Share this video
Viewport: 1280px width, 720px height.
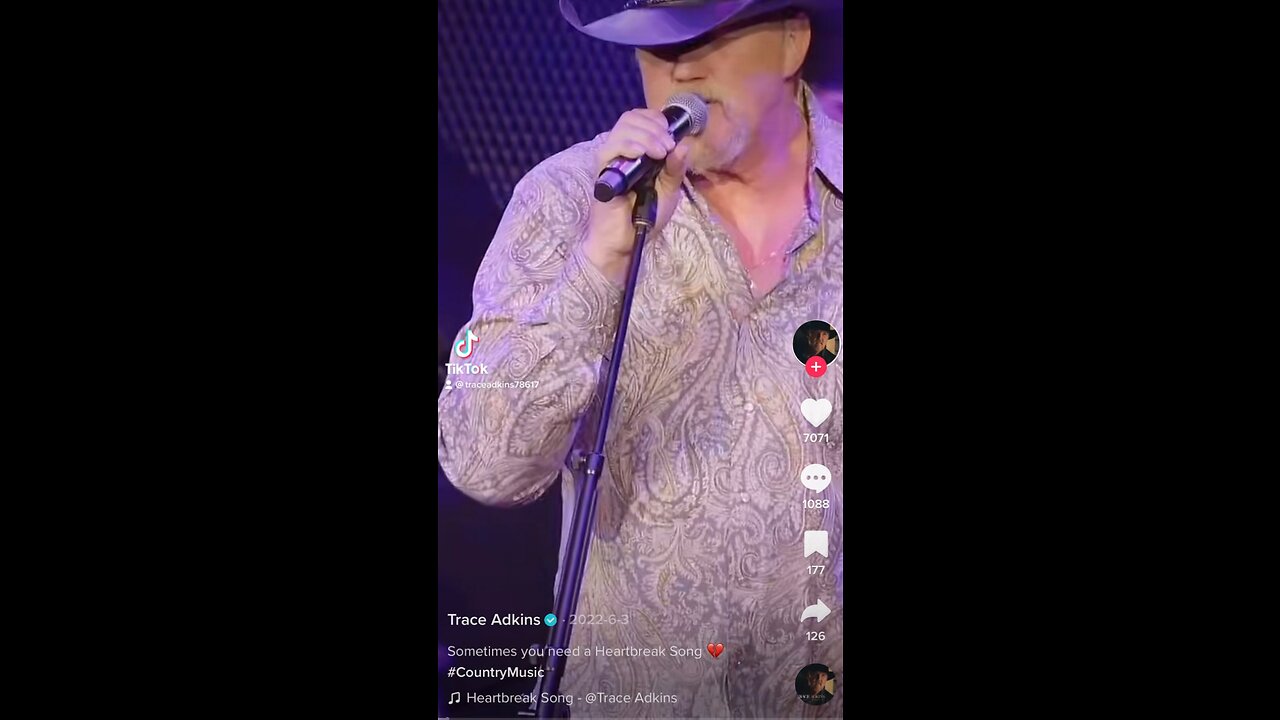point(816,611)
